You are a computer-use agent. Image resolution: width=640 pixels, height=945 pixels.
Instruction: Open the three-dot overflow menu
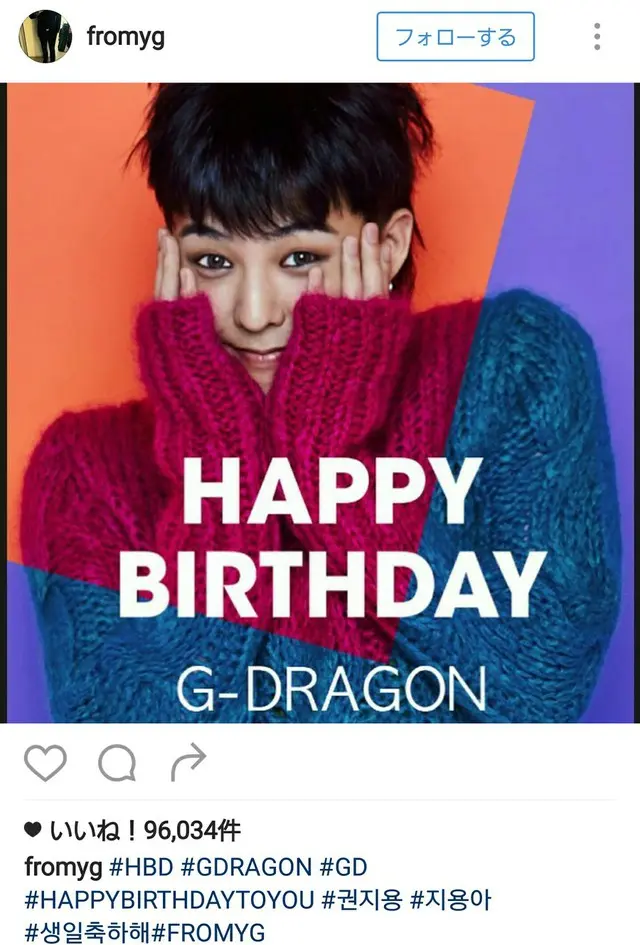click(597, 37)
